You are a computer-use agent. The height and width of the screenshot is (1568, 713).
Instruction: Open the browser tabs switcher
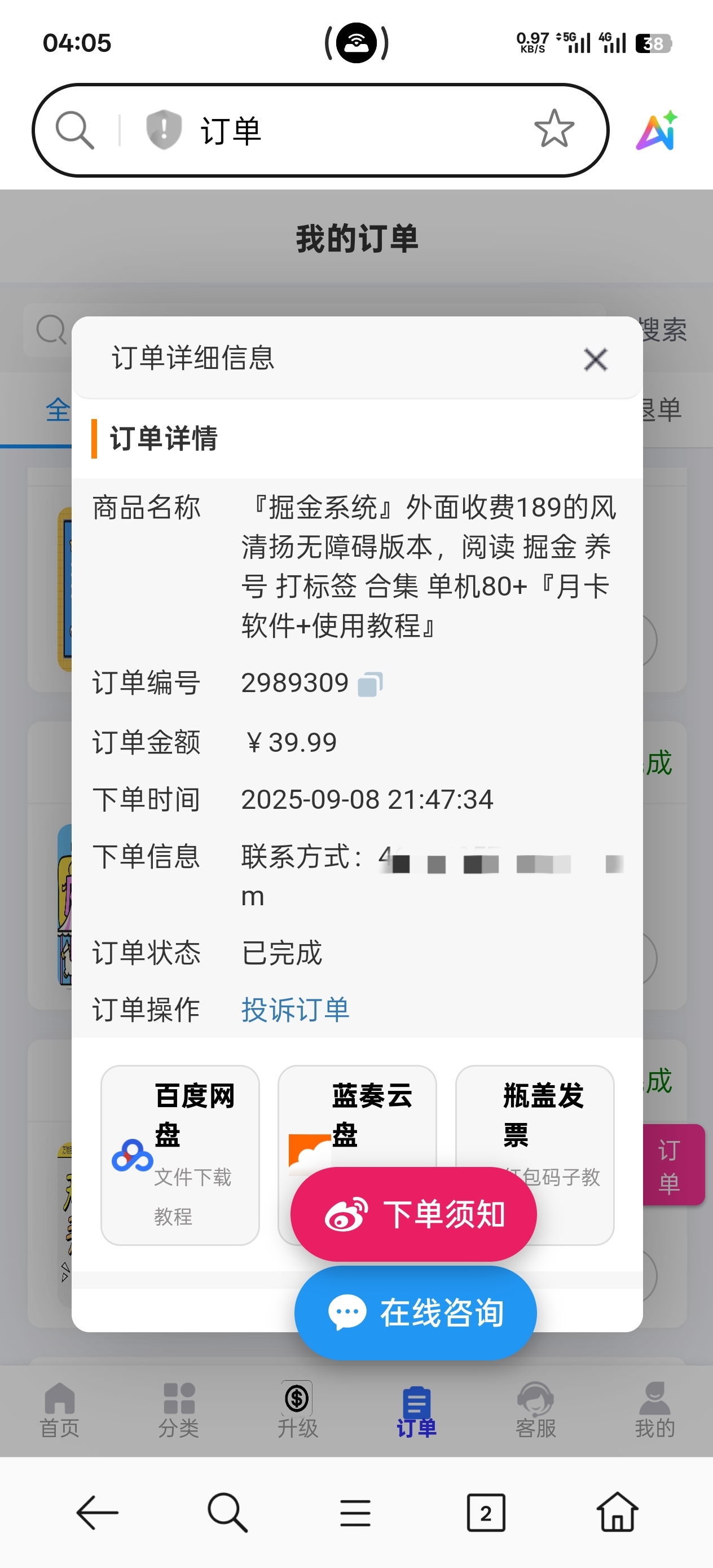click(x=485, y=1512)
